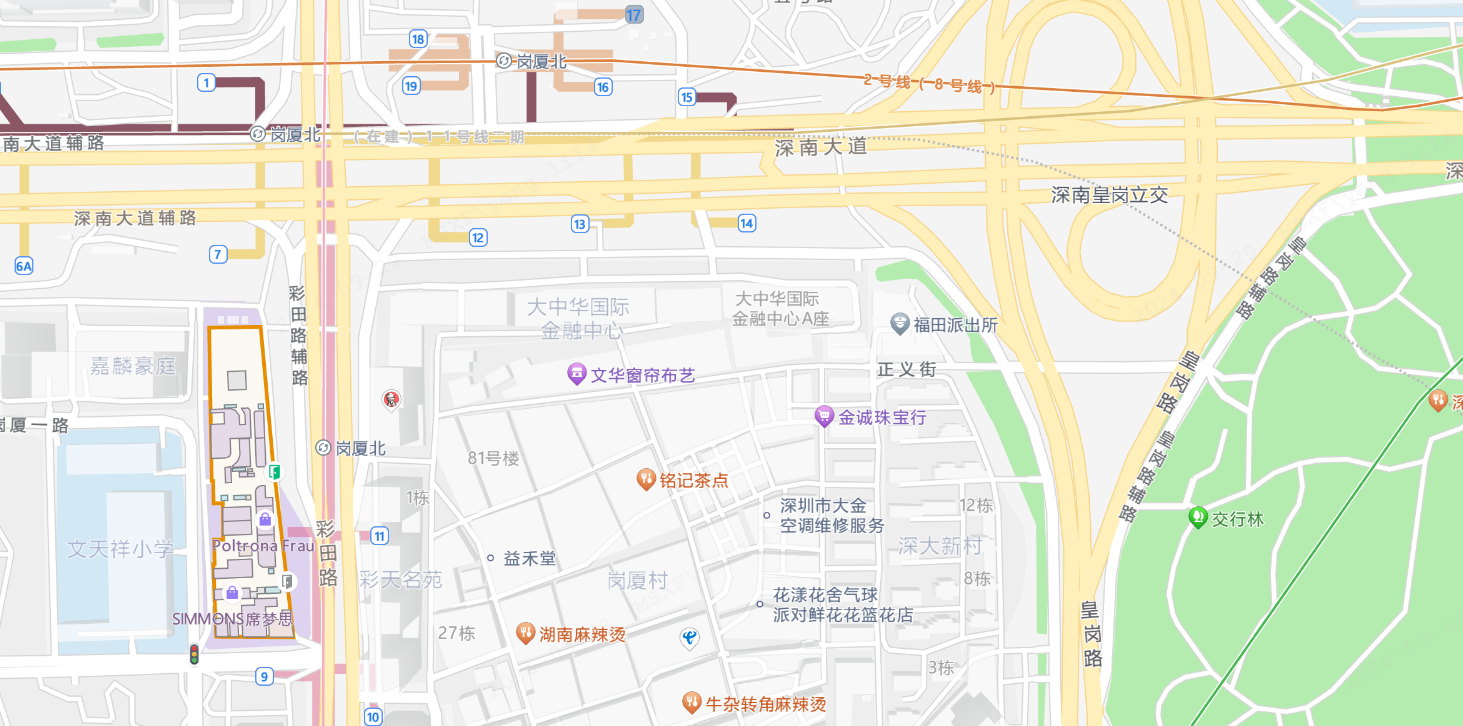1463x726 pixels.
Task: Open the 益禾堂 point of interest
Action: point(491,558)
